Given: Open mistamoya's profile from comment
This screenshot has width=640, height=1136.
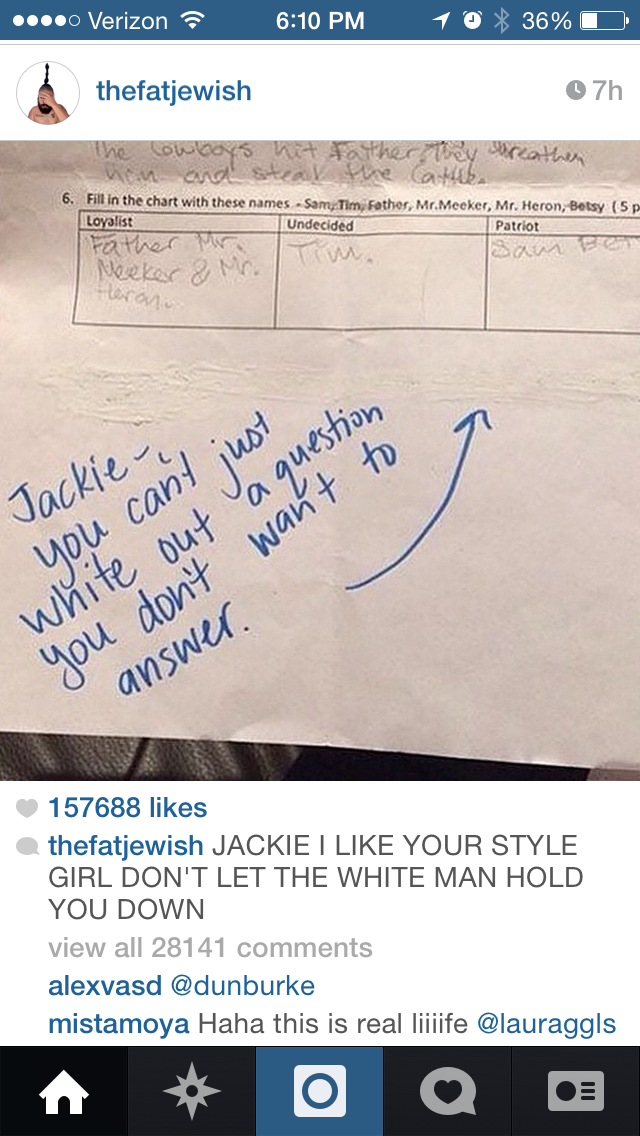Looking at the screenshot, I should click(x=119, y=1024).
